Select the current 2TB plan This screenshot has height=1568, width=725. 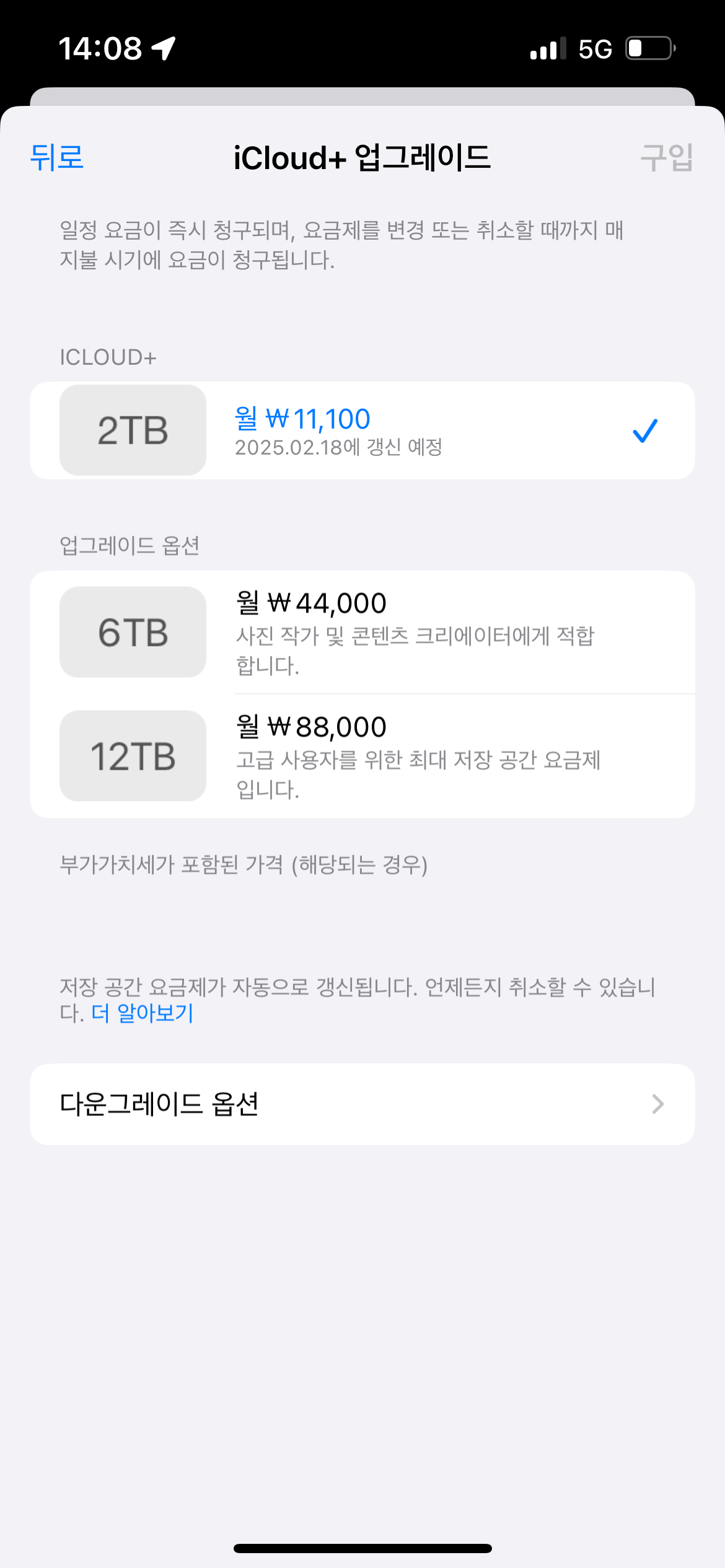pos(362,430)
